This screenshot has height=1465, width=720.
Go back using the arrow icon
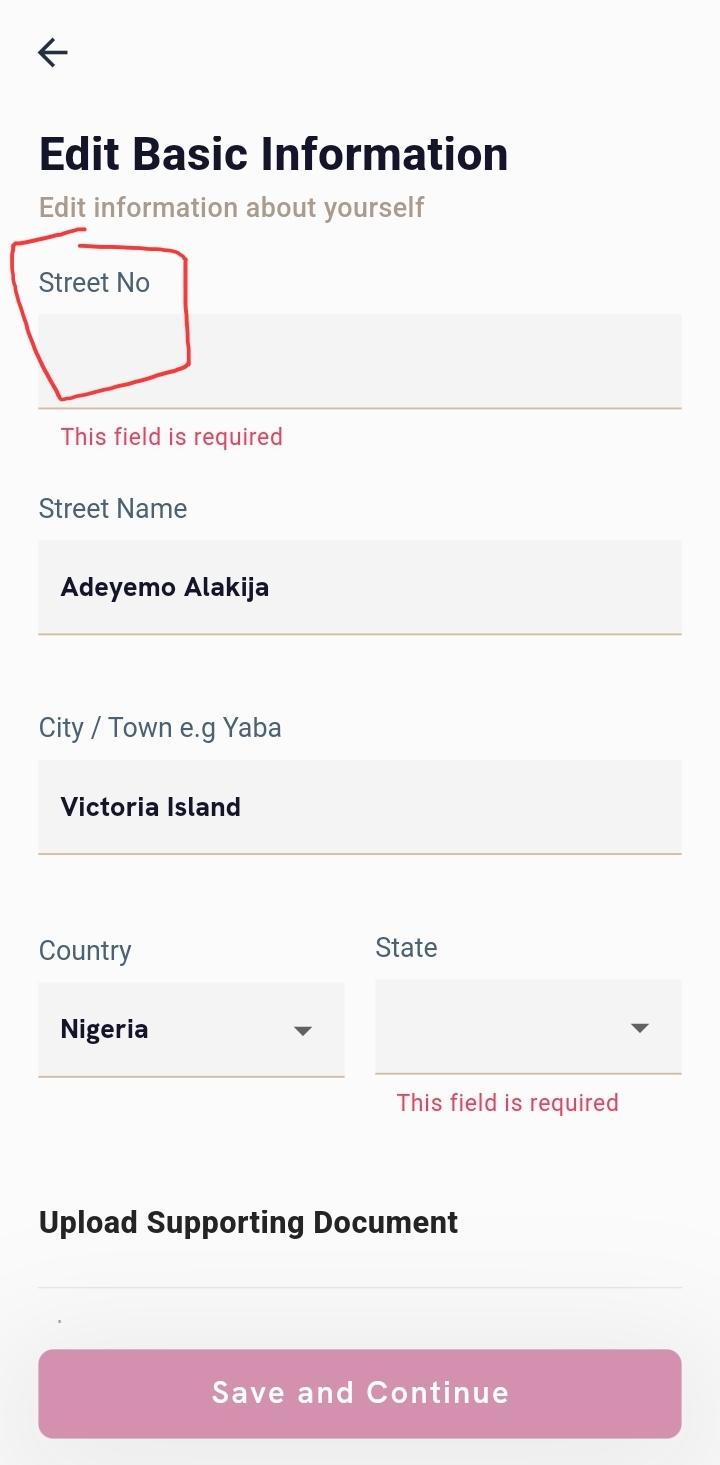click(53, 52)
